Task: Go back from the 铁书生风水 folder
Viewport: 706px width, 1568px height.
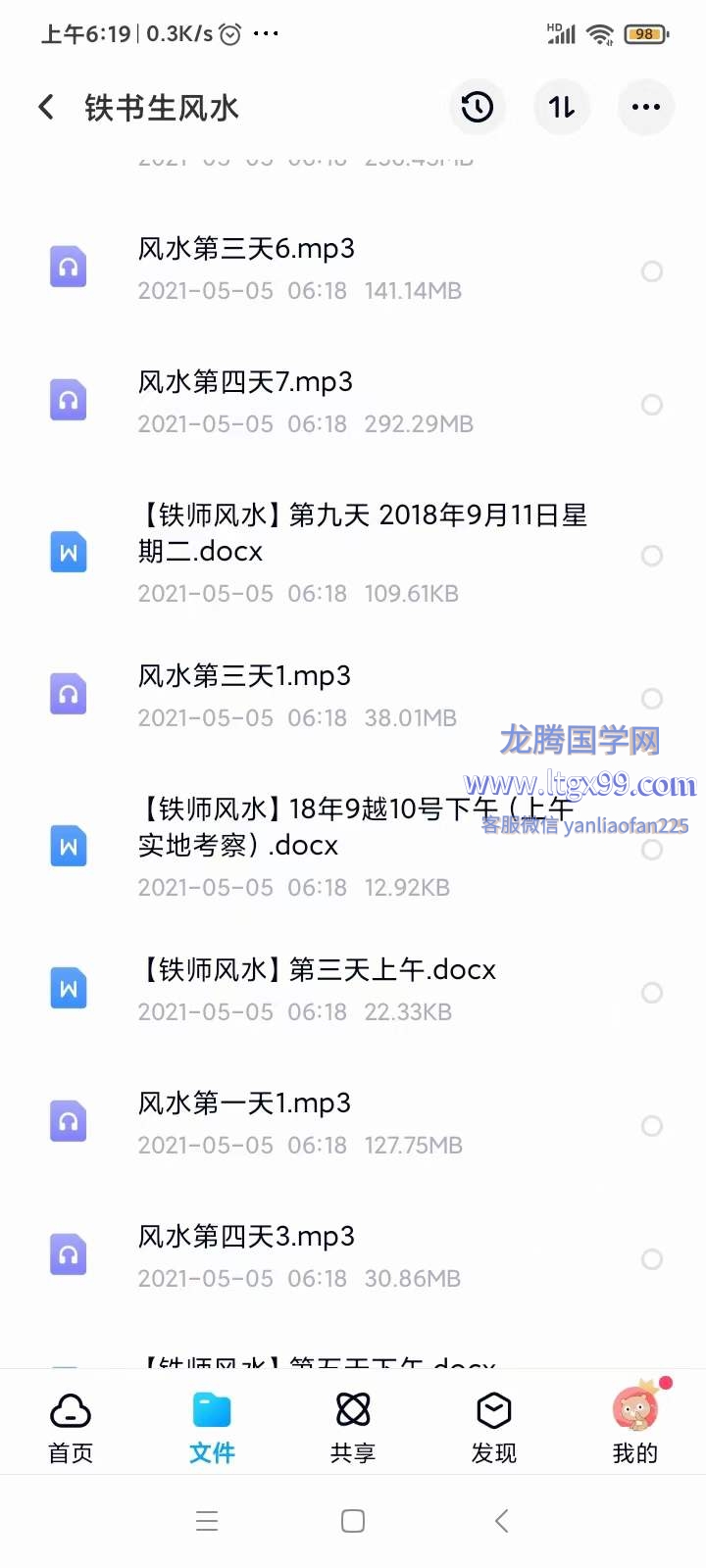Action: pyautogui.click(x=45, y=107)
